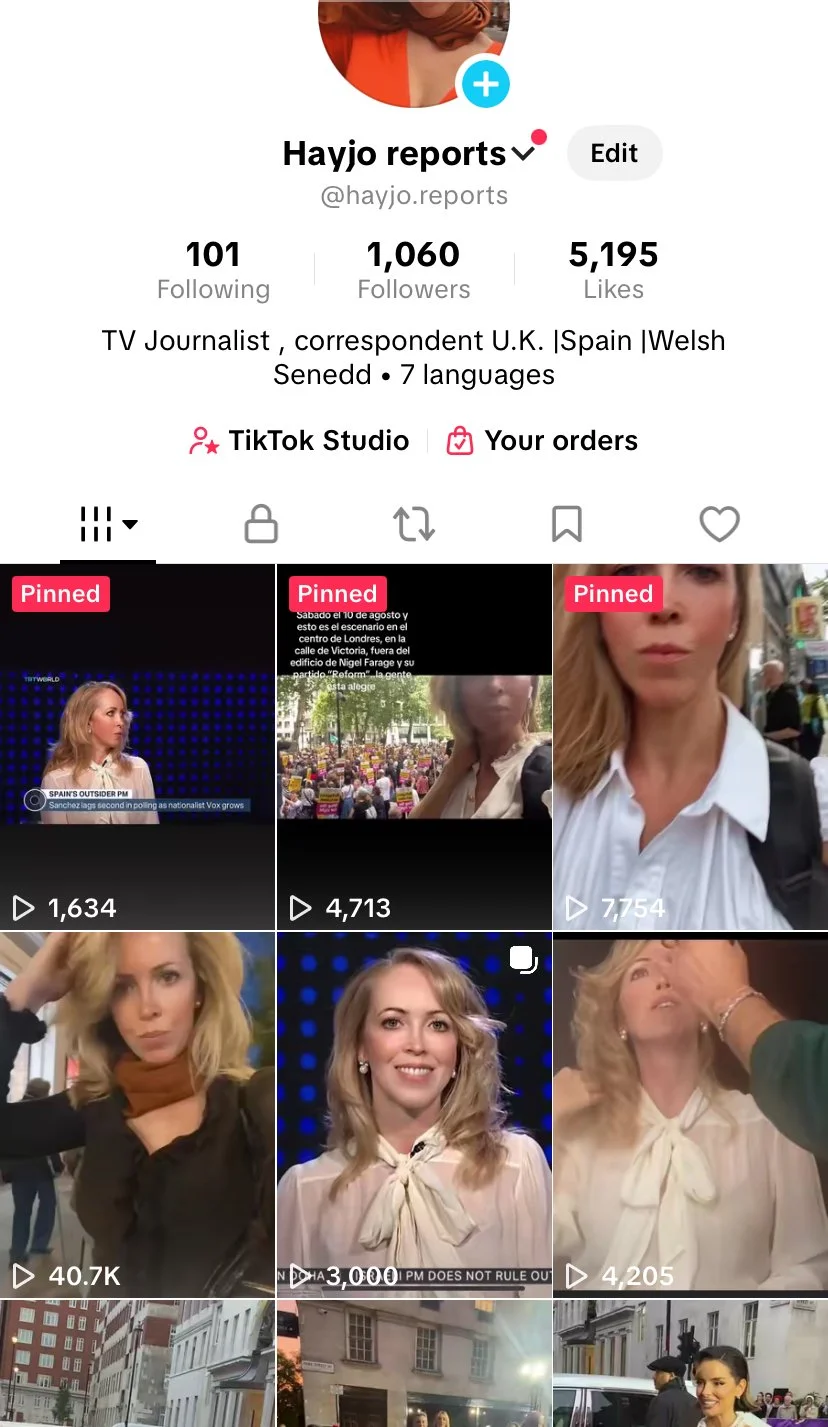828x1427 pixels.
Task: Switch to the liked videos heart tab
Action: pyautogui.click(x=719, y=524)
